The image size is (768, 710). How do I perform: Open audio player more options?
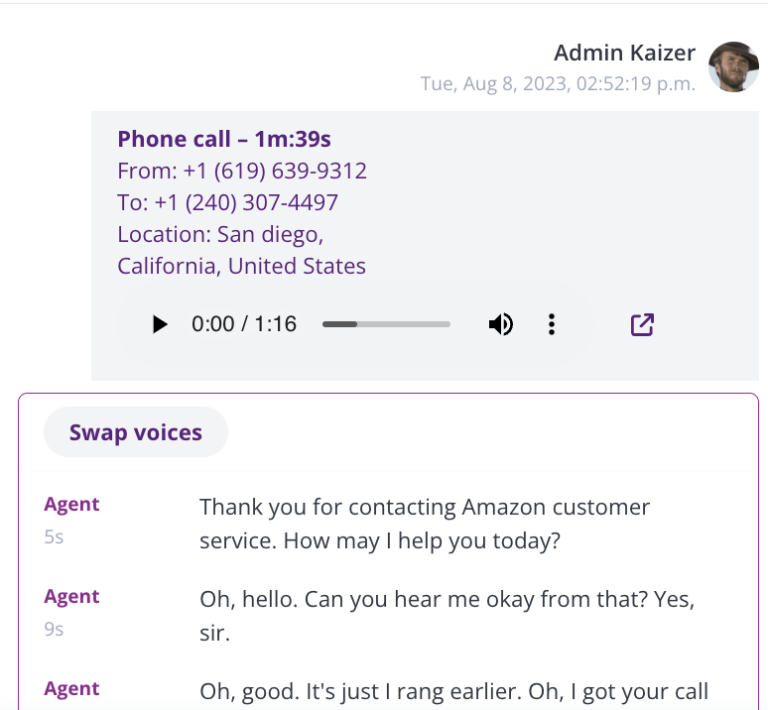pos(551,324)
